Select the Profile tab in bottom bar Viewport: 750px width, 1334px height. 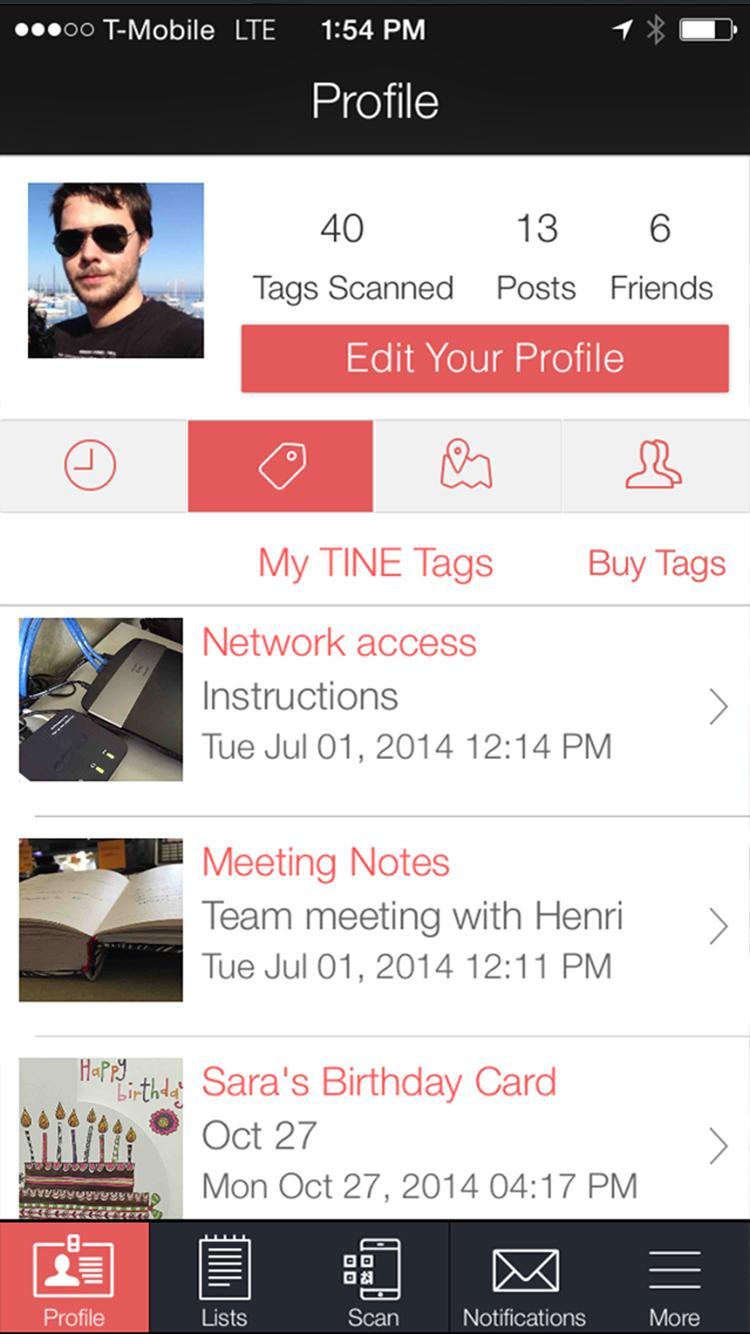[x=75, y=1275]
